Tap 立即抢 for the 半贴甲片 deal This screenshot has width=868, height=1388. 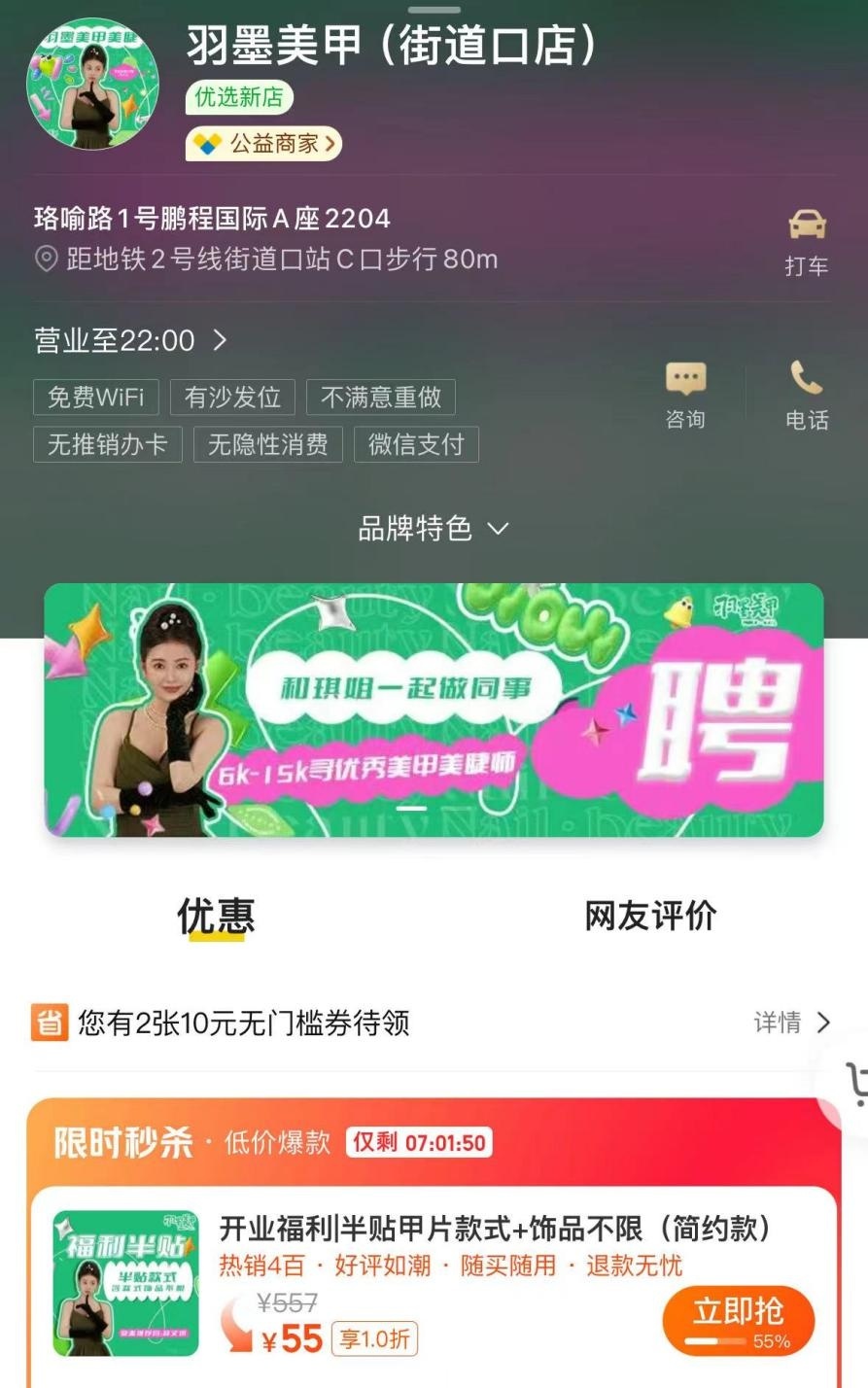click(738, 1320)
